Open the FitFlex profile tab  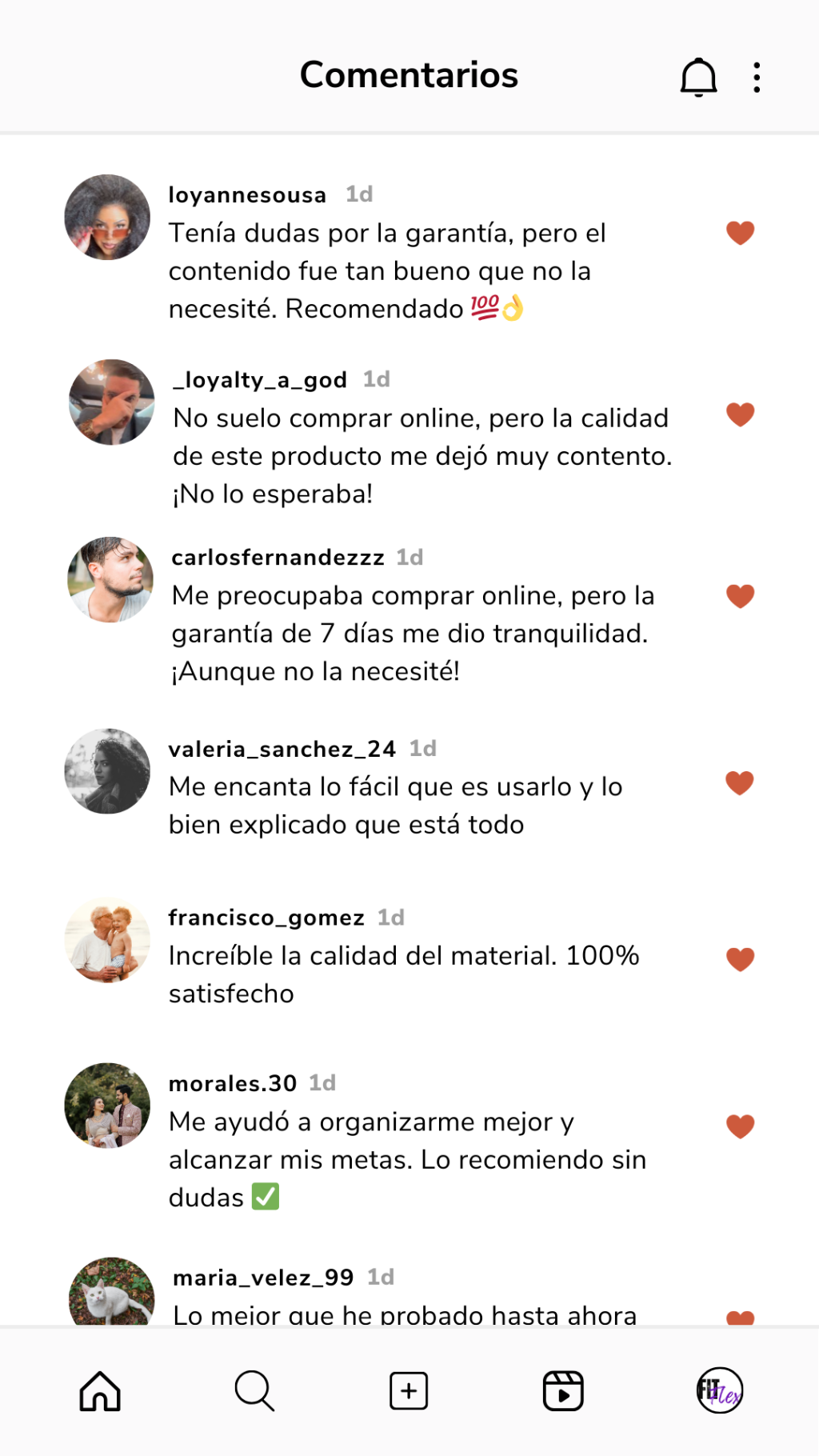pos(719,1391)
